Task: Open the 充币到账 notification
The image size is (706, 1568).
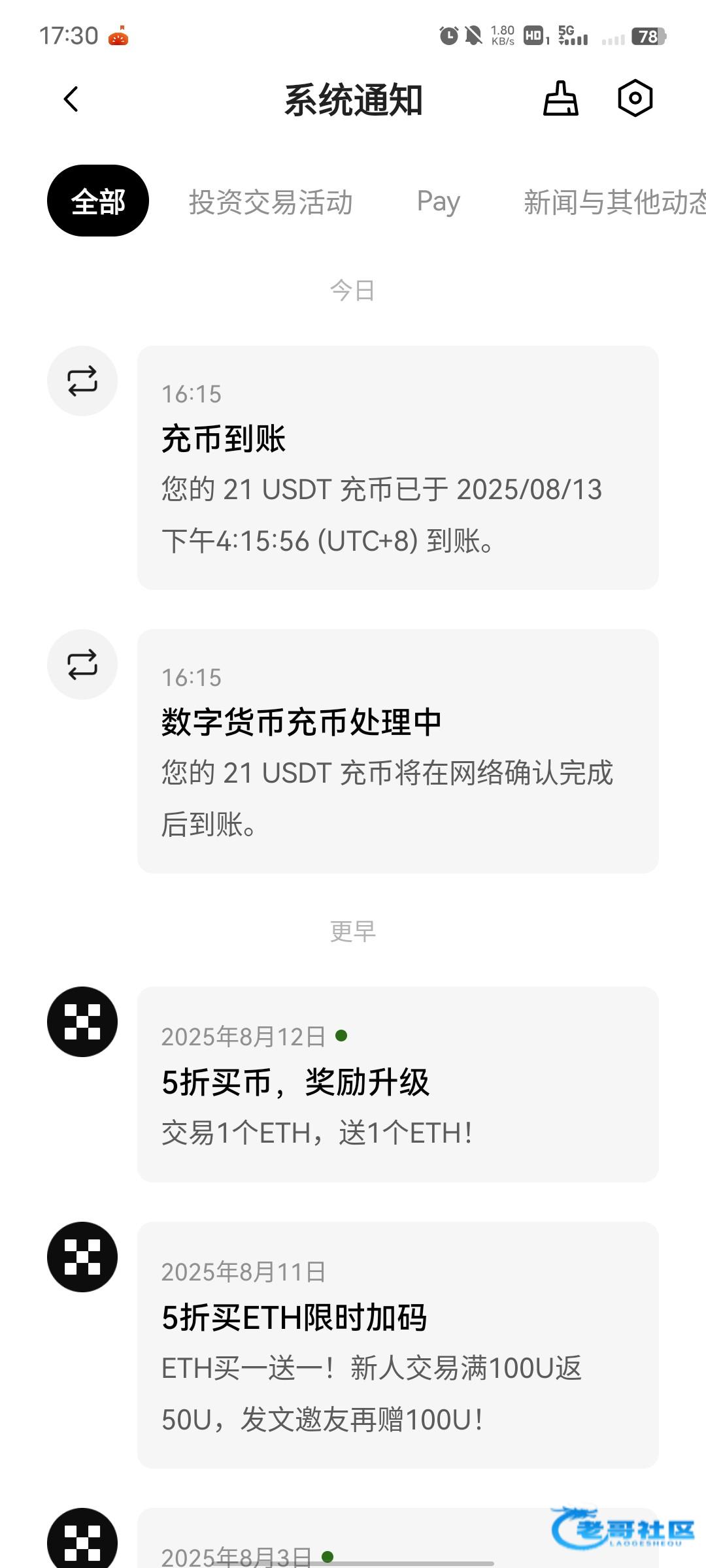Action: click(397, 468)
